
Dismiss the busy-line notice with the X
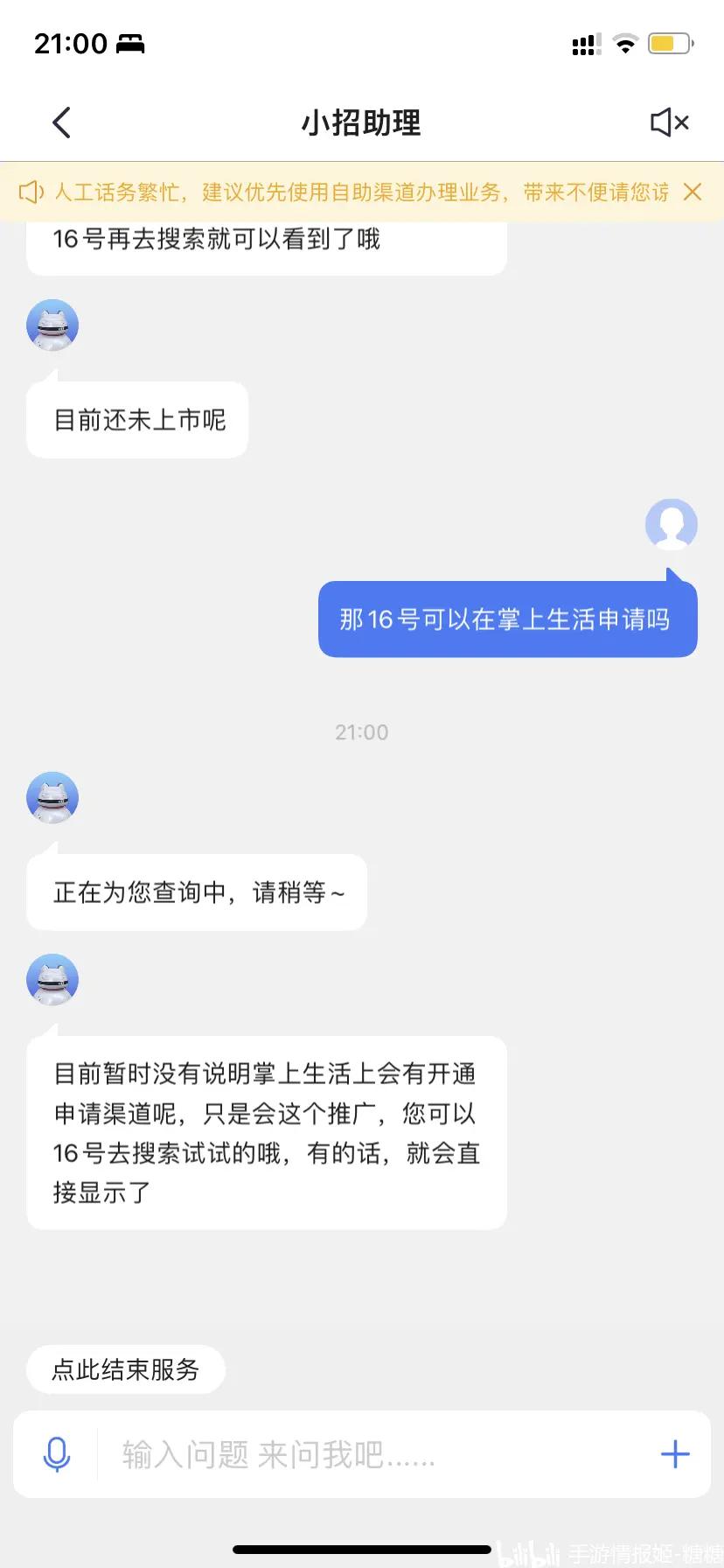[x=693, y=192]
